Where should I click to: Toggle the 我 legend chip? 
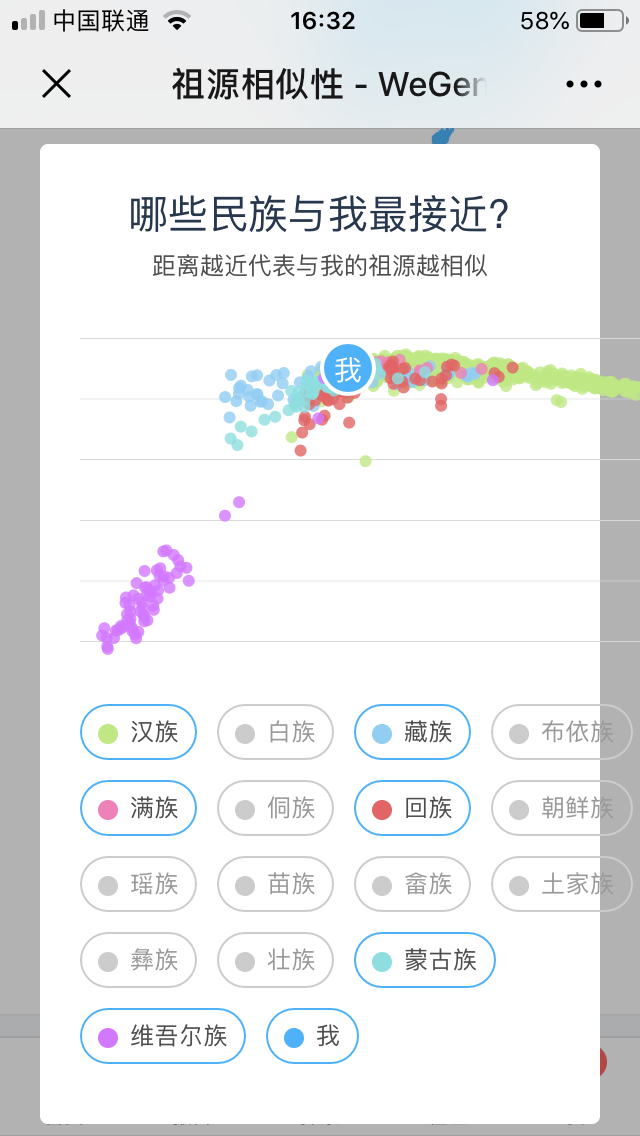312,1036
